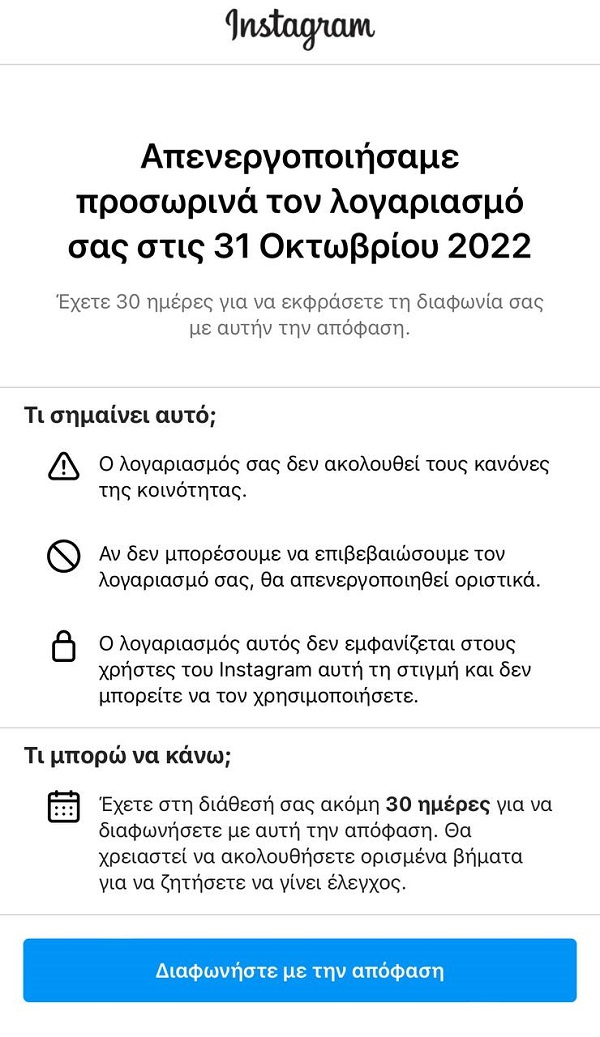Tap the Διαφωνήστε με την απόφαση button
Viewport: 600px width, 1037px height.
300,970
